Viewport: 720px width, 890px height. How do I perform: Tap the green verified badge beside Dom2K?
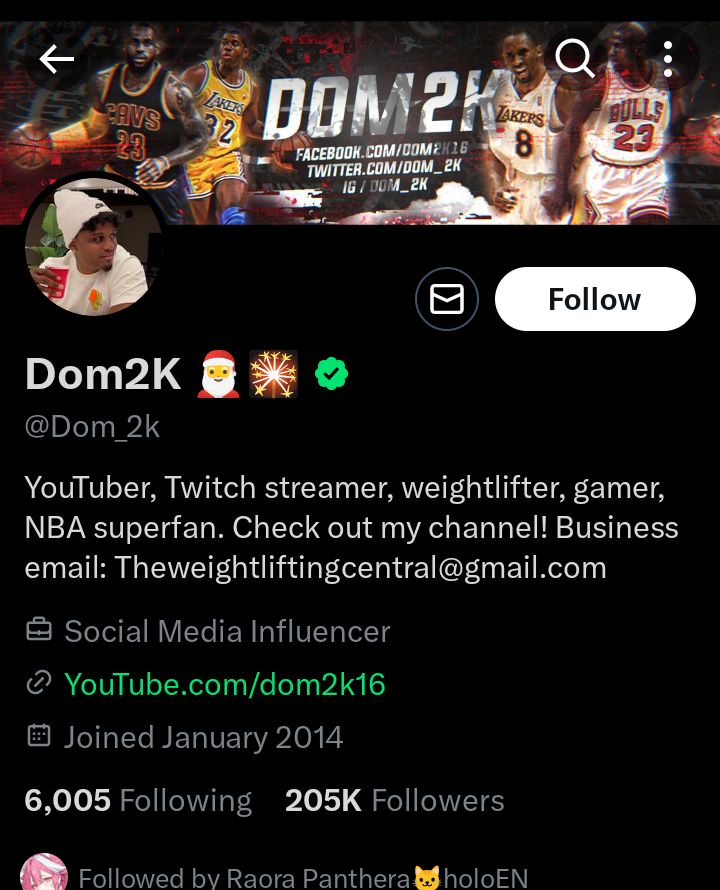coord(332,374)
